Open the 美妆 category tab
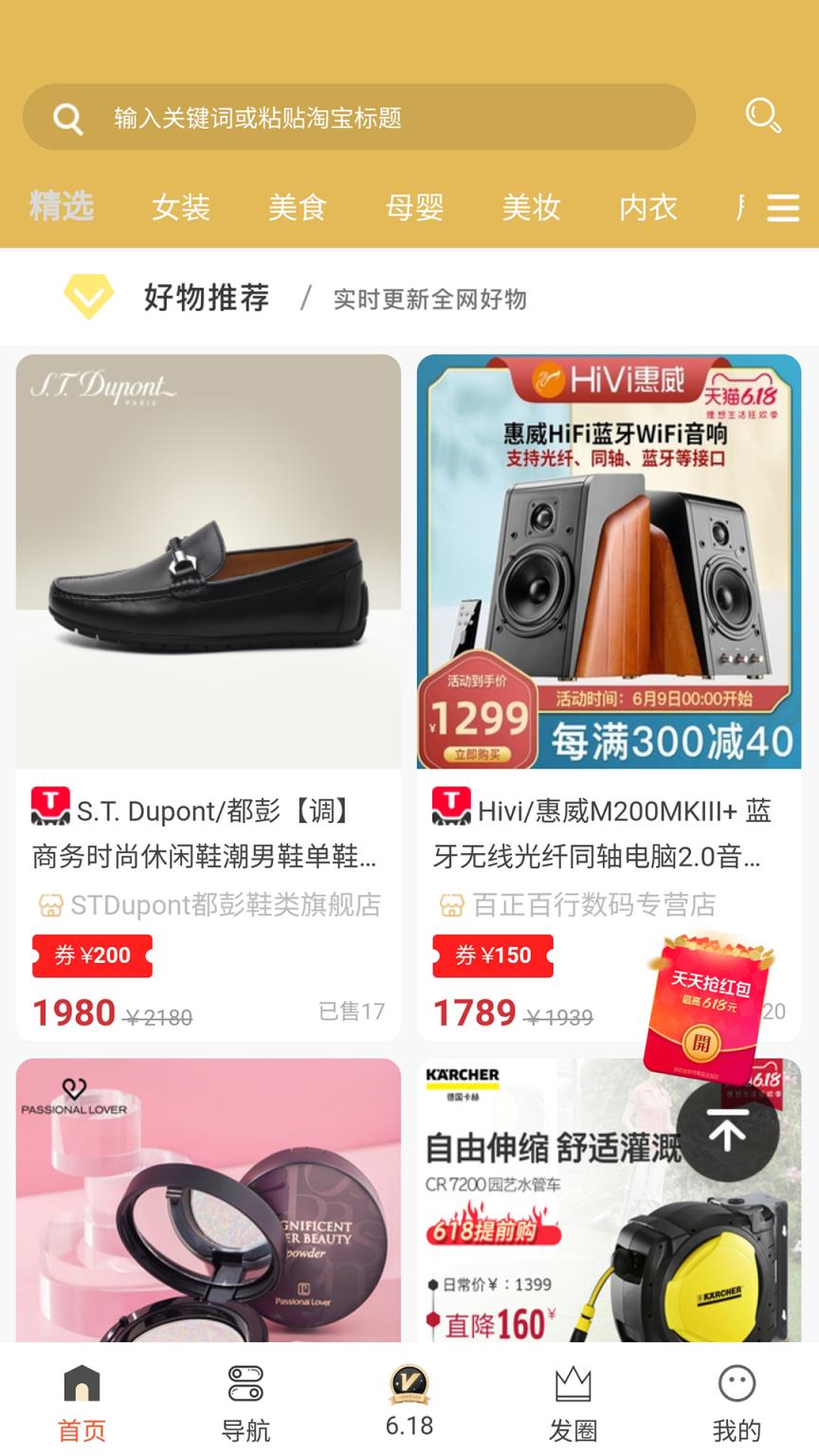Image resolution: width=819 pixels, height=1456 pixels. (531, 207)
